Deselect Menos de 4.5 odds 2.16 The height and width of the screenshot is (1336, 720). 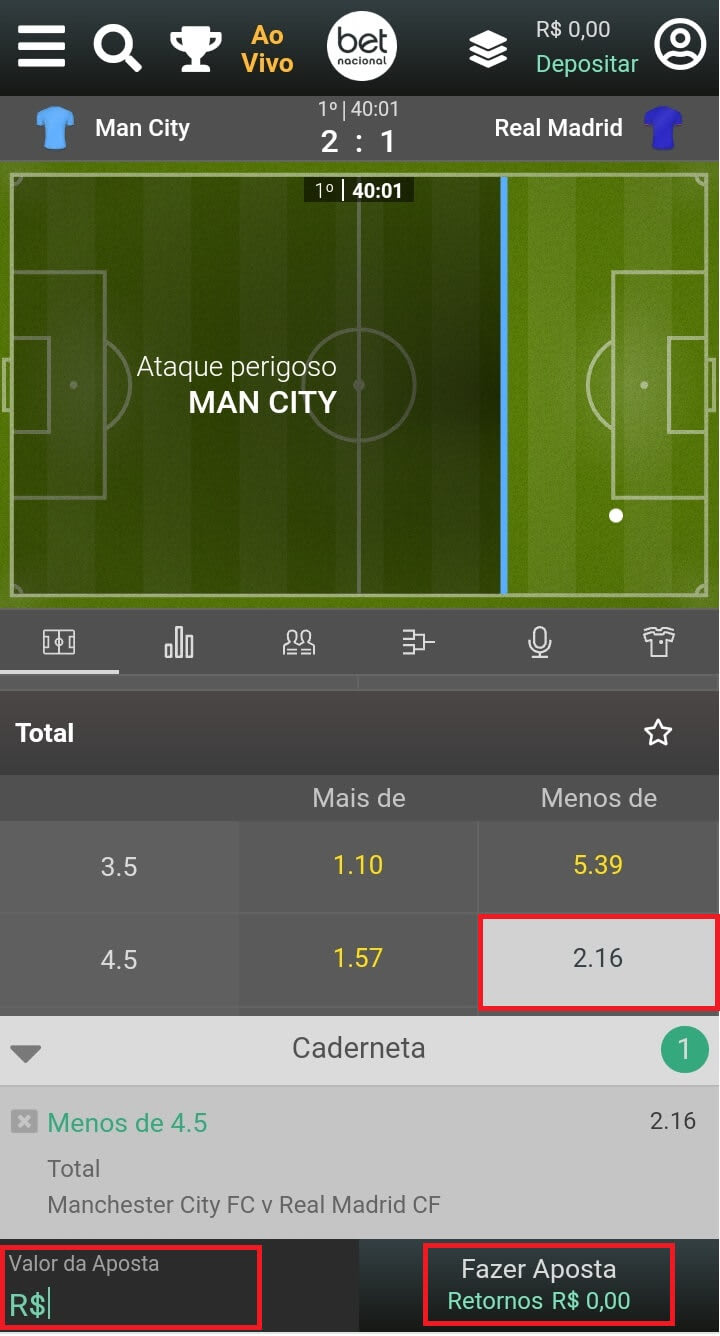click(598, 959)
